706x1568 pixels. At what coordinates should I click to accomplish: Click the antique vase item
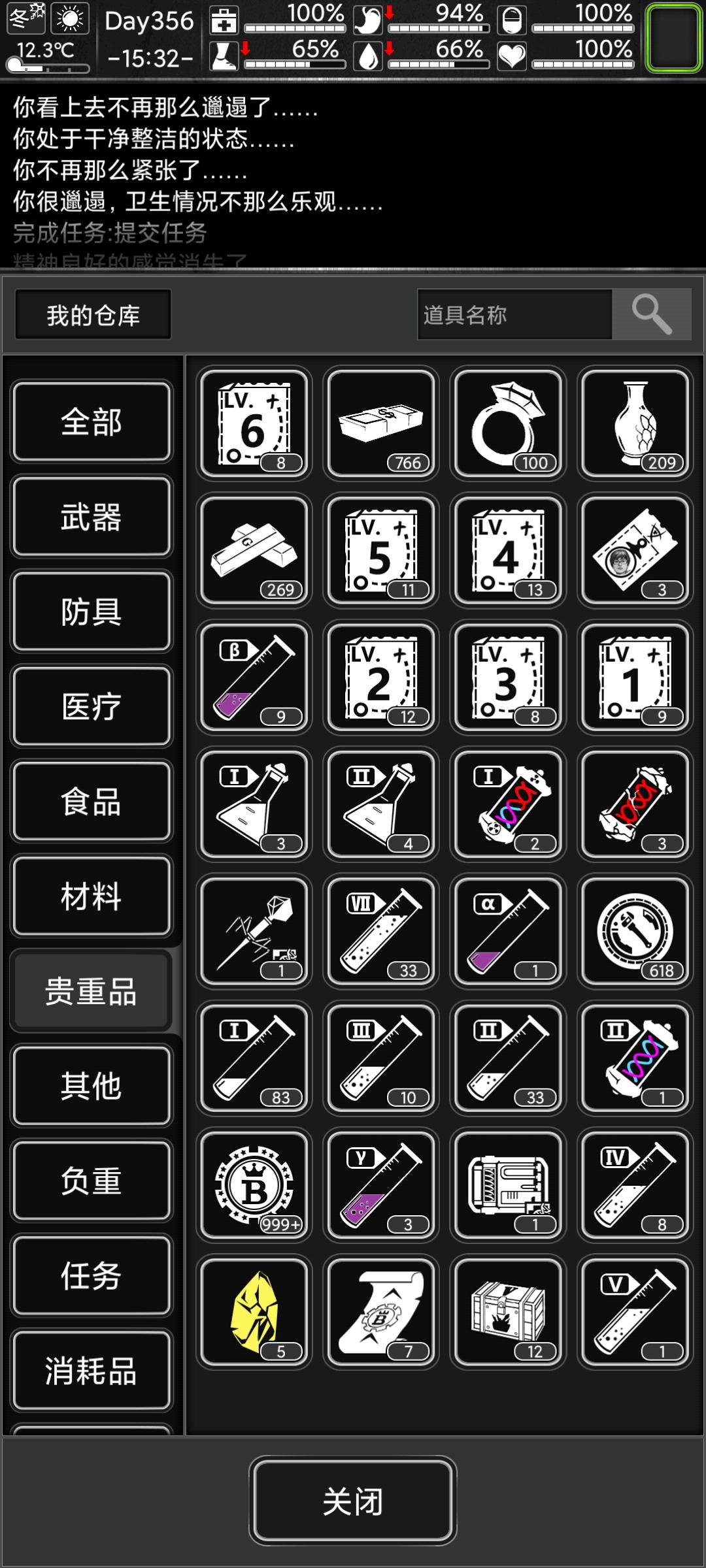tap(635, 423)
